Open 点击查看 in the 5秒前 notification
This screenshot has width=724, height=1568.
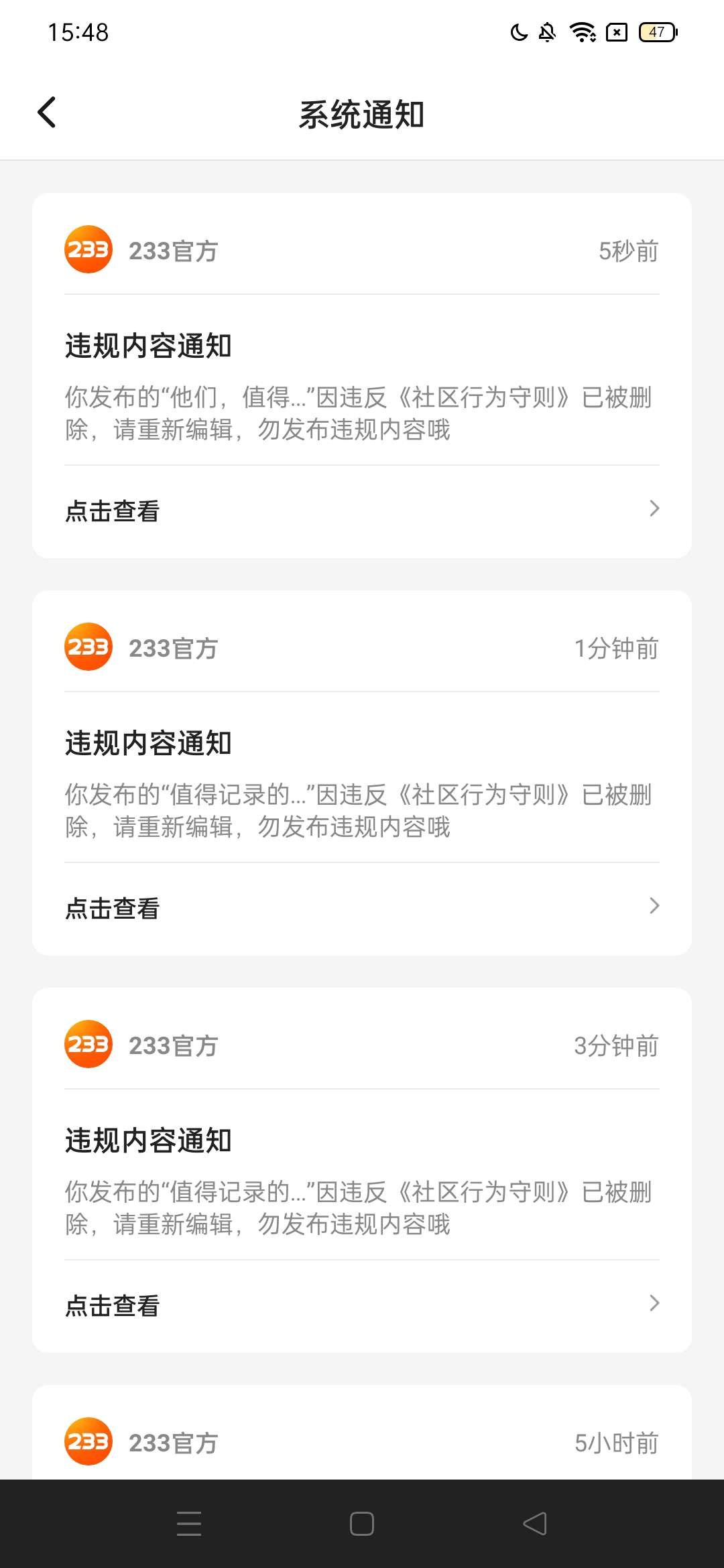click(362, 511)
